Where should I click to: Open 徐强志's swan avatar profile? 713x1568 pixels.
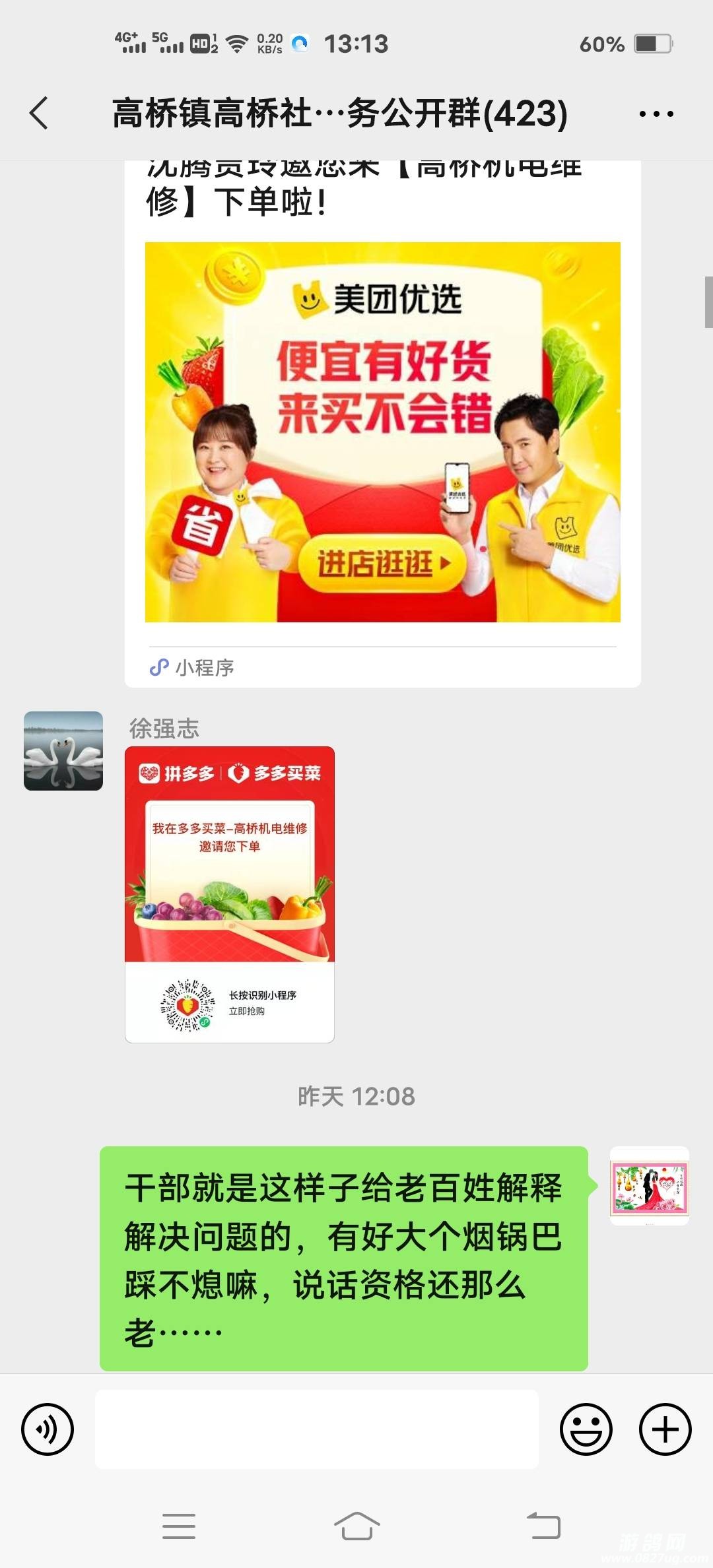coord(63,751)
